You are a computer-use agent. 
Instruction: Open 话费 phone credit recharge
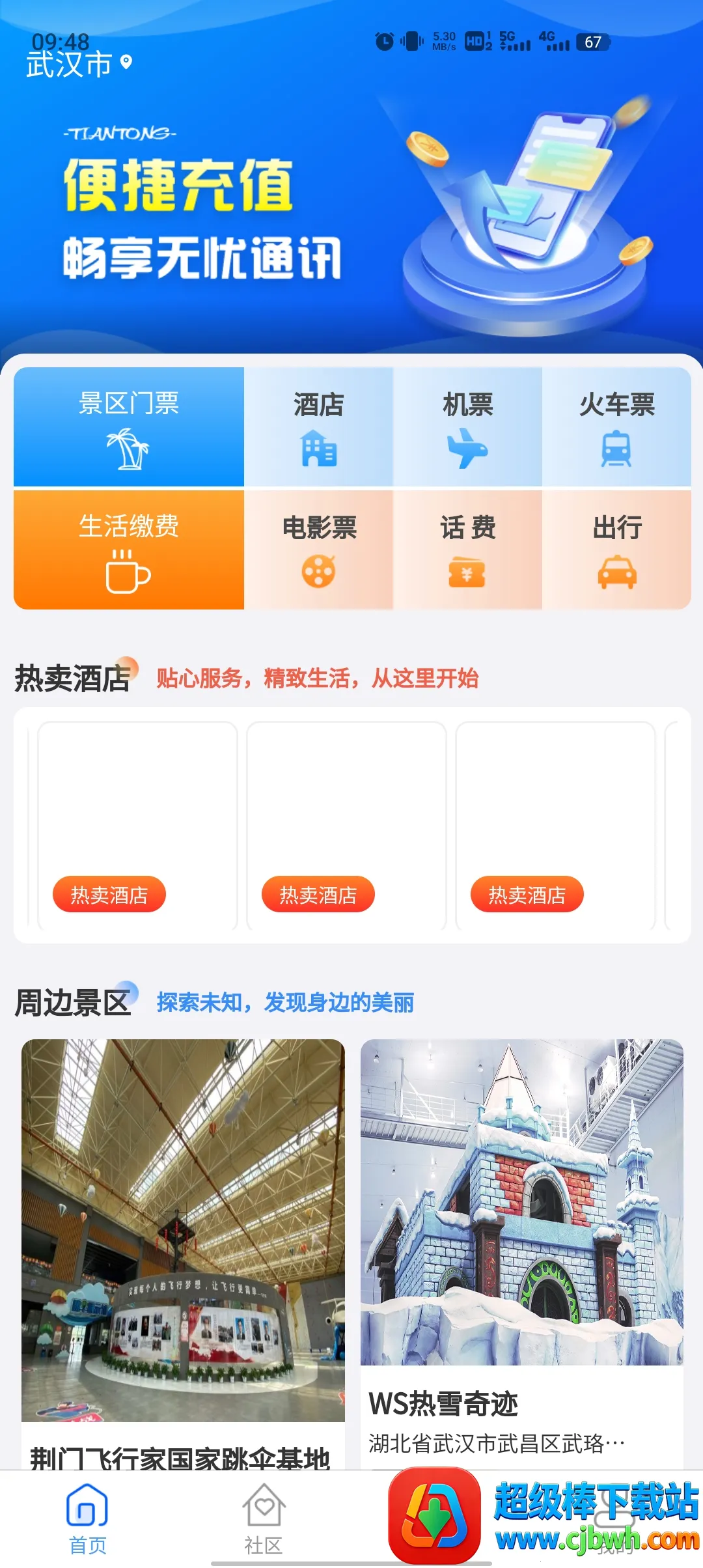[x=467, y=550]
